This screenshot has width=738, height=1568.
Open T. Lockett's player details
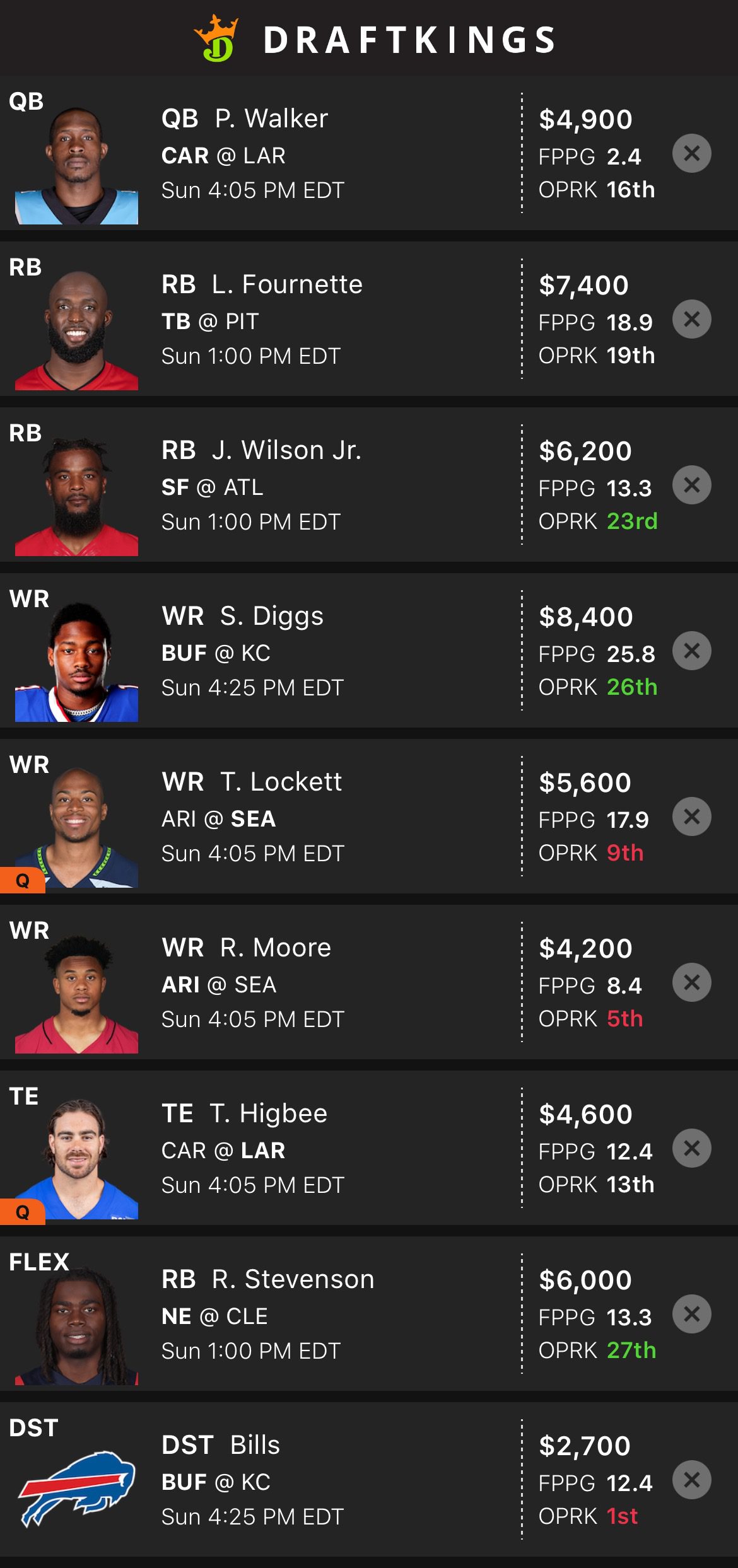coord(281,782)
